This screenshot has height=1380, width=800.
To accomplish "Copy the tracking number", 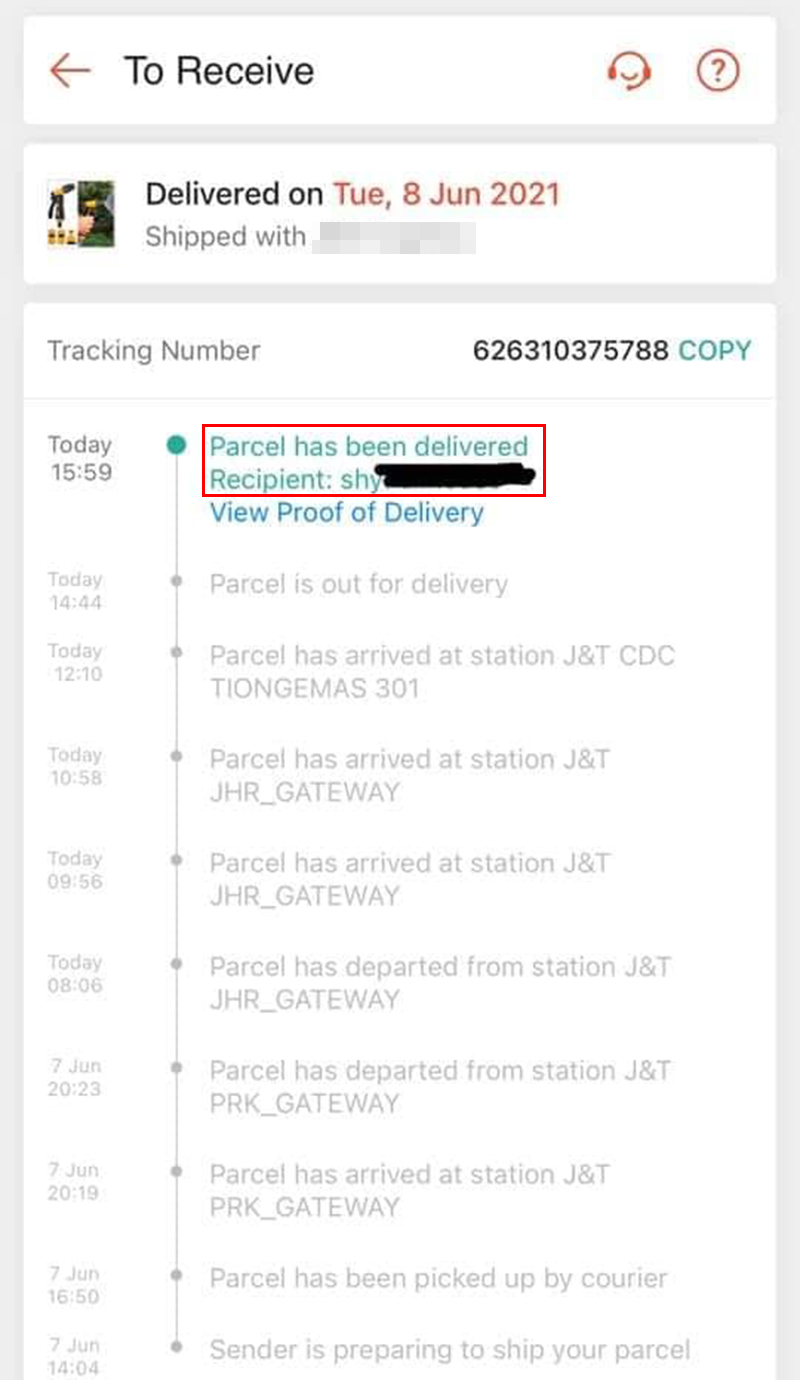I will (x=715, y=350).
